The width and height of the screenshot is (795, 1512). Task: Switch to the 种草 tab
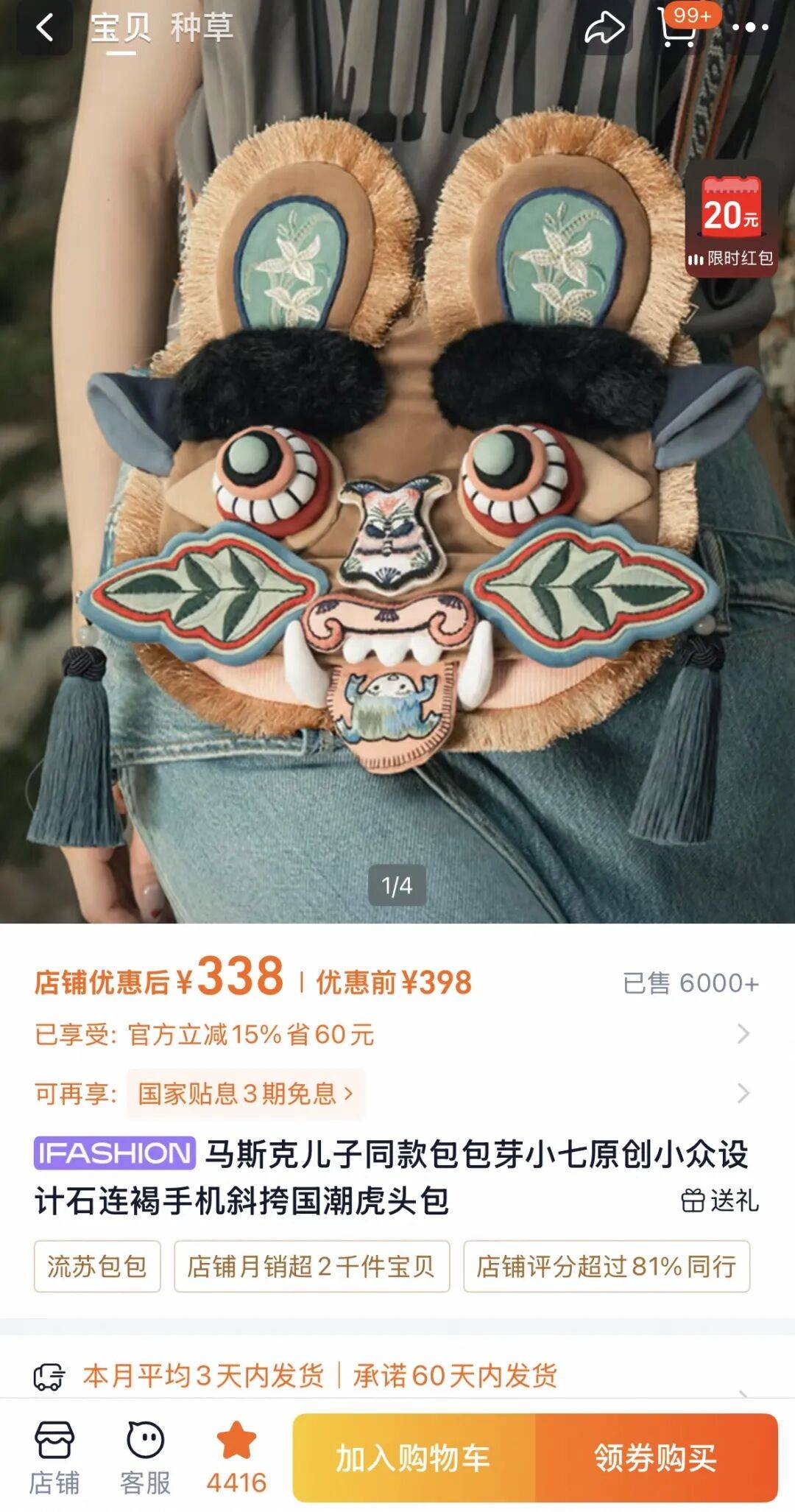coord(202,29)
